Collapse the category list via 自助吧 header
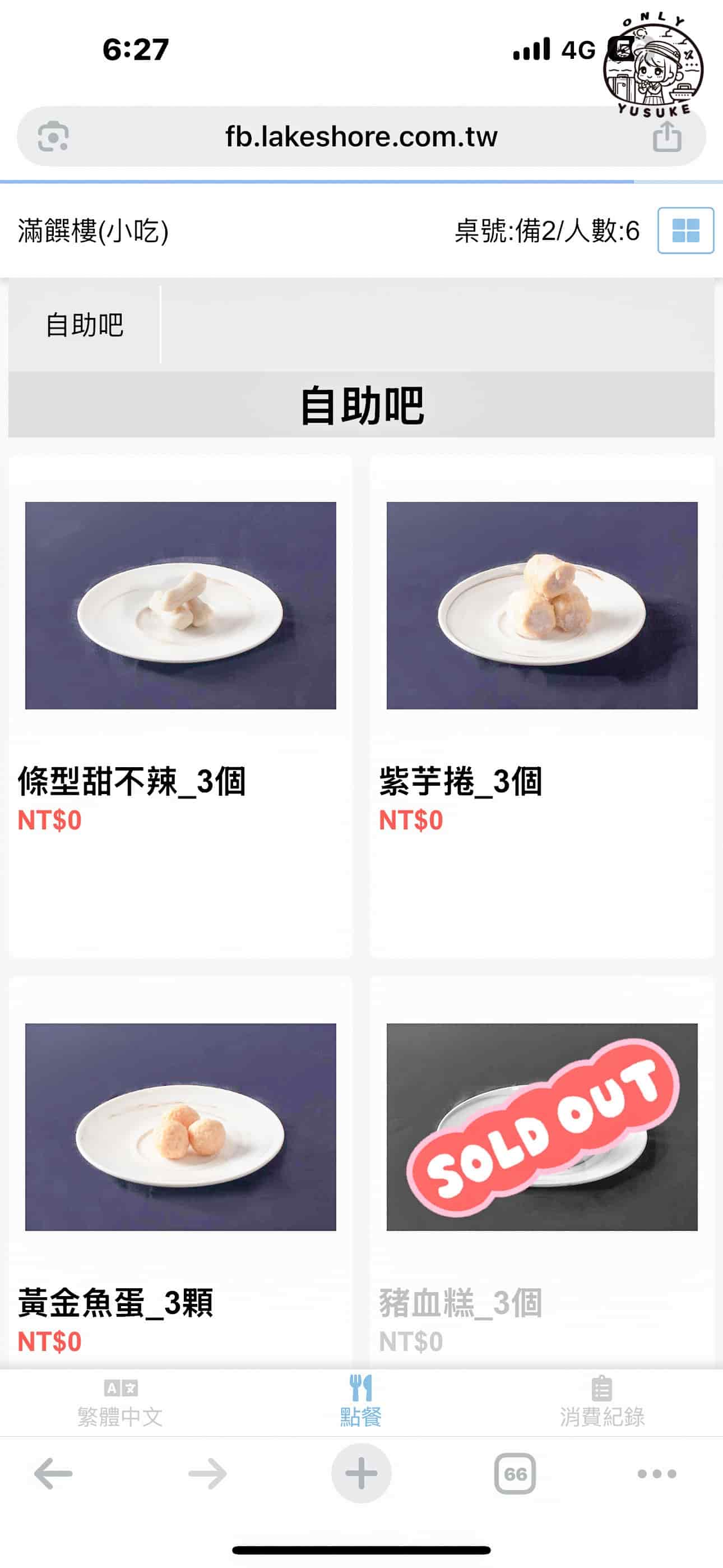The image size is (723, 1568). (361, 407)
